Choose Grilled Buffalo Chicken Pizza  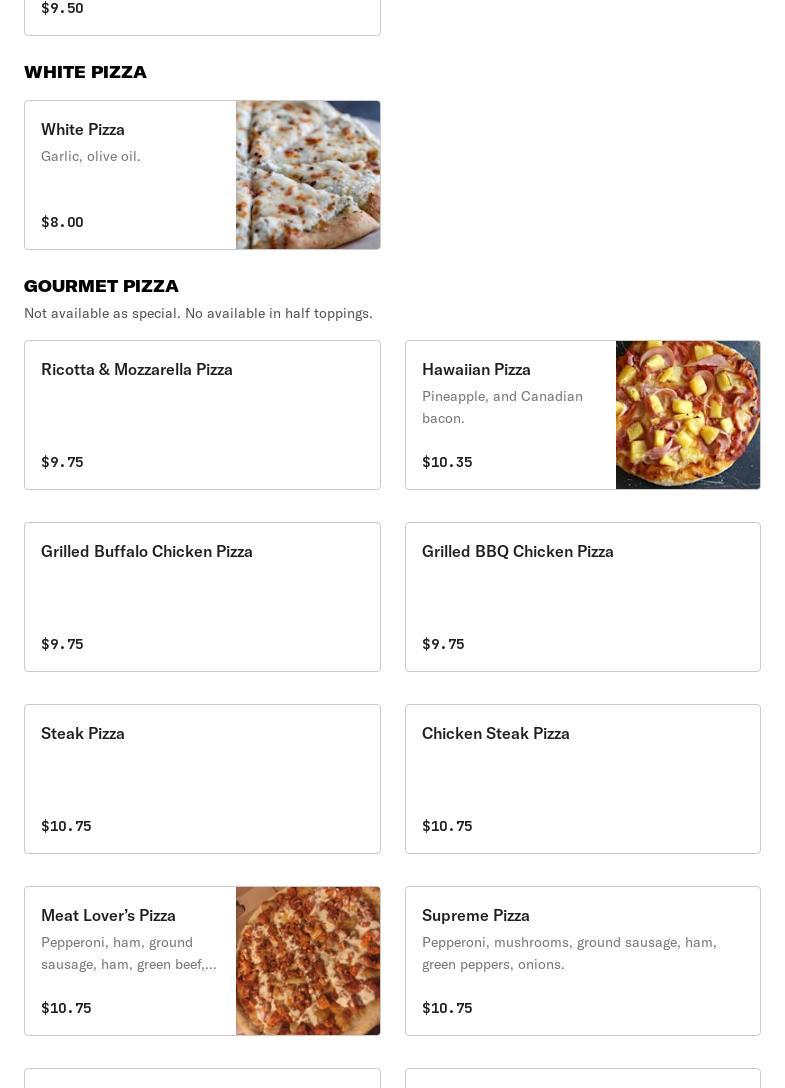click(202, 597)
